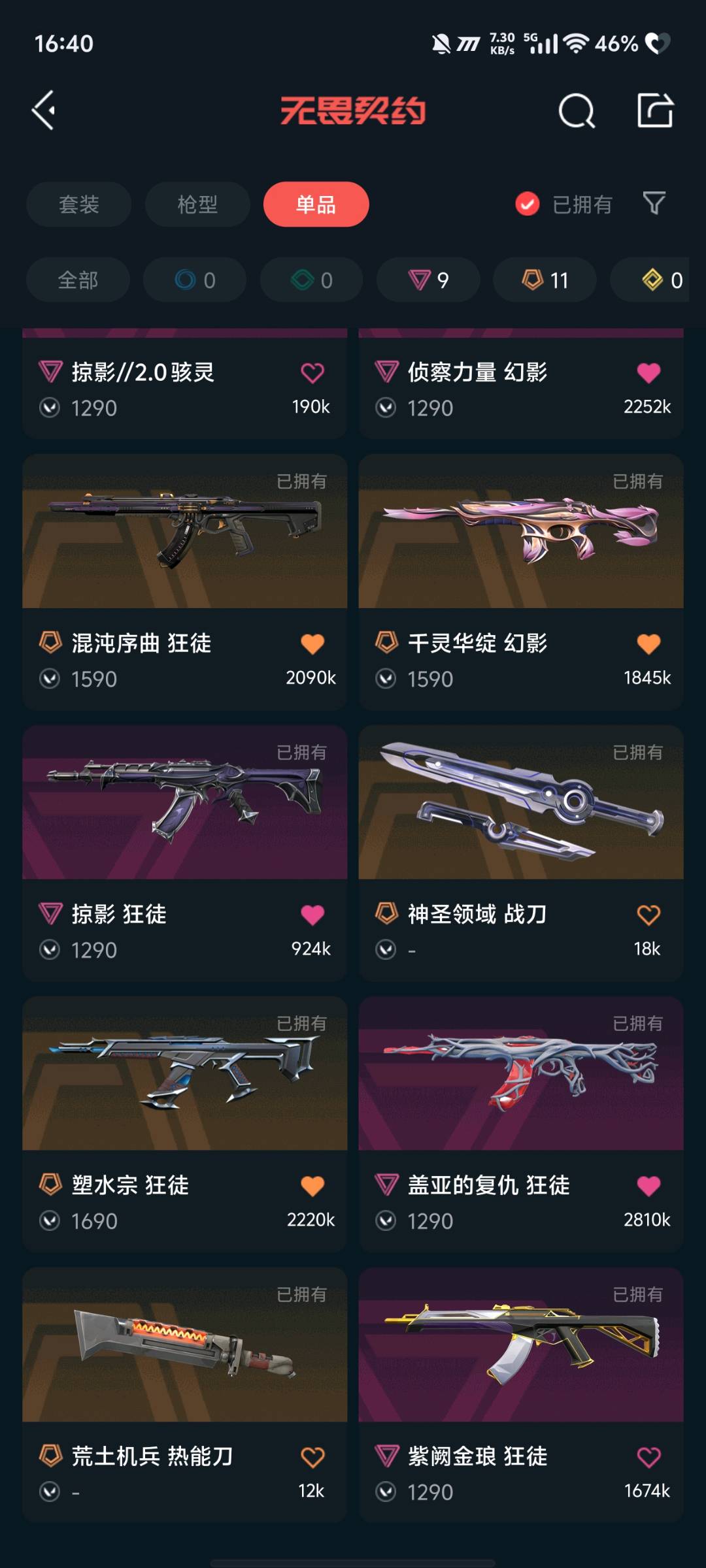Screen dimensions: 706x1568
Task: Unlike the 塑水宗 狂徒 skin
Action: click(312, 1186)
